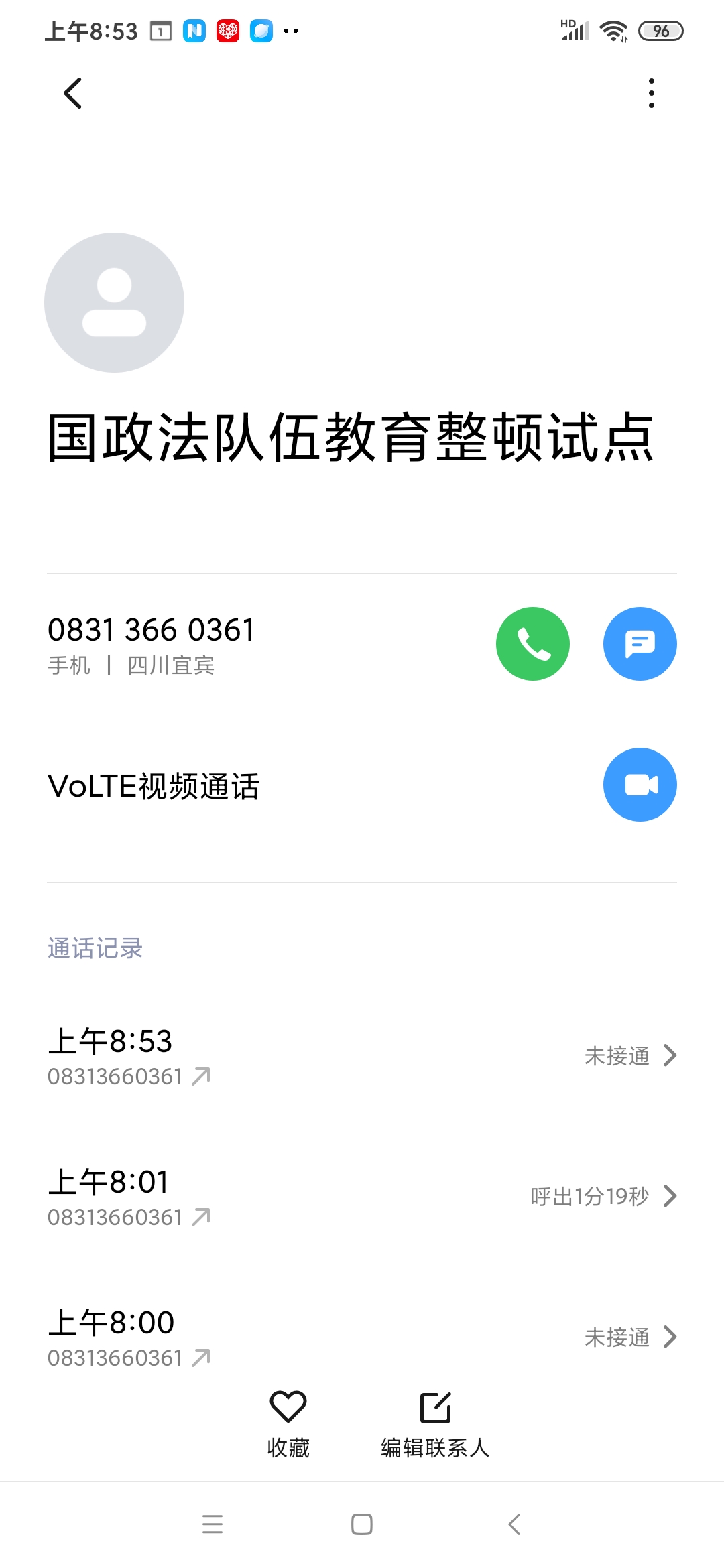
Task: Tap the contact avatar picture
Action: (x=115, y=302)
